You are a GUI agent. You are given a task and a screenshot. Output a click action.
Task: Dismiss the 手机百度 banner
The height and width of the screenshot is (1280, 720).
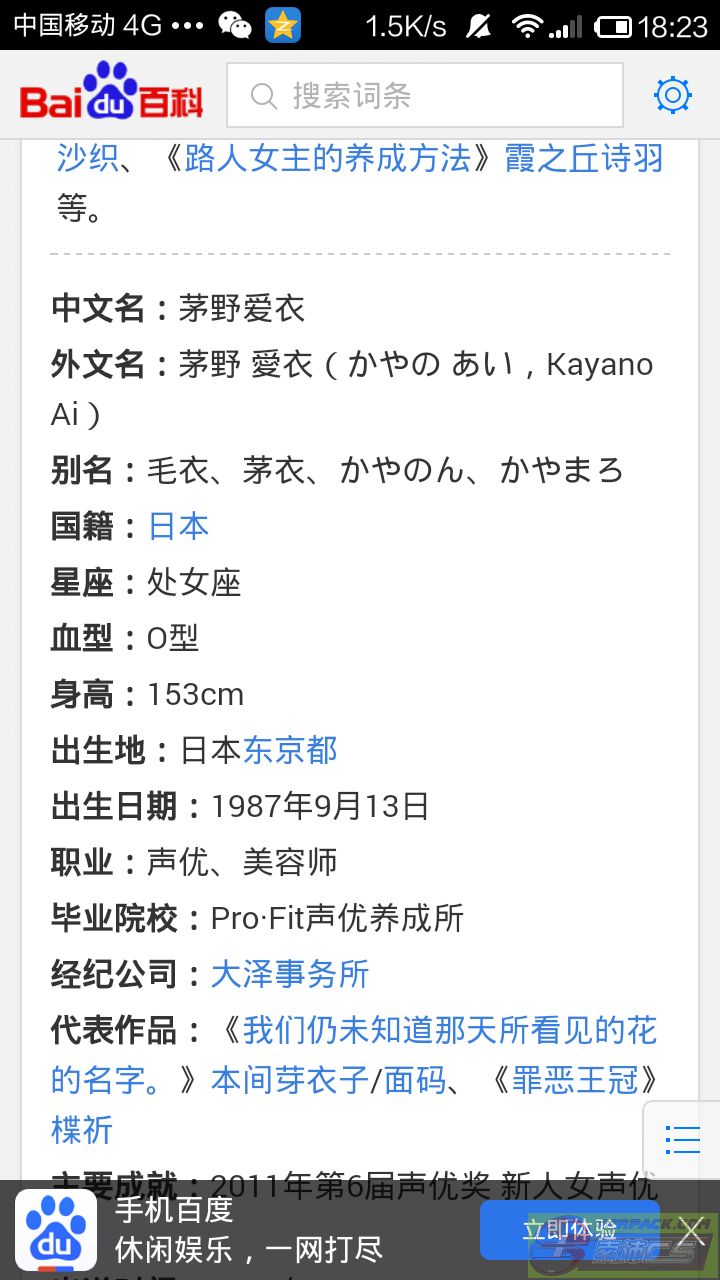click(x=692, y=1228)
